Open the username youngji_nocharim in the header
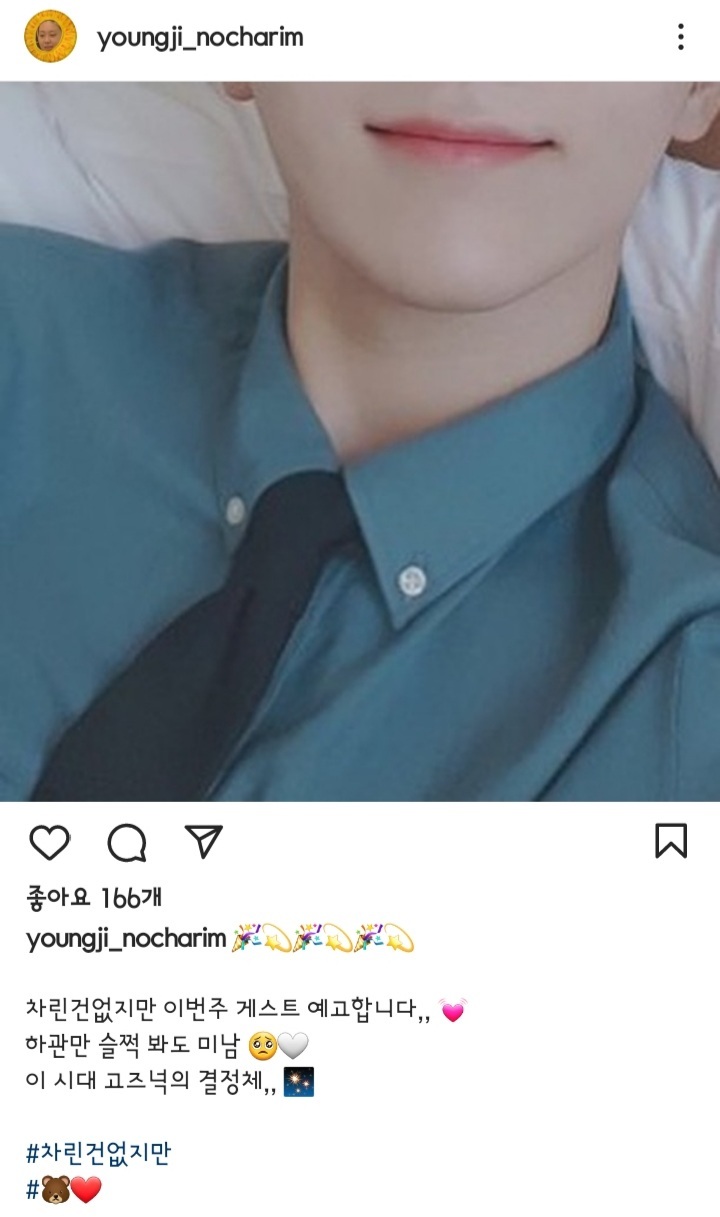 [200, 38]
